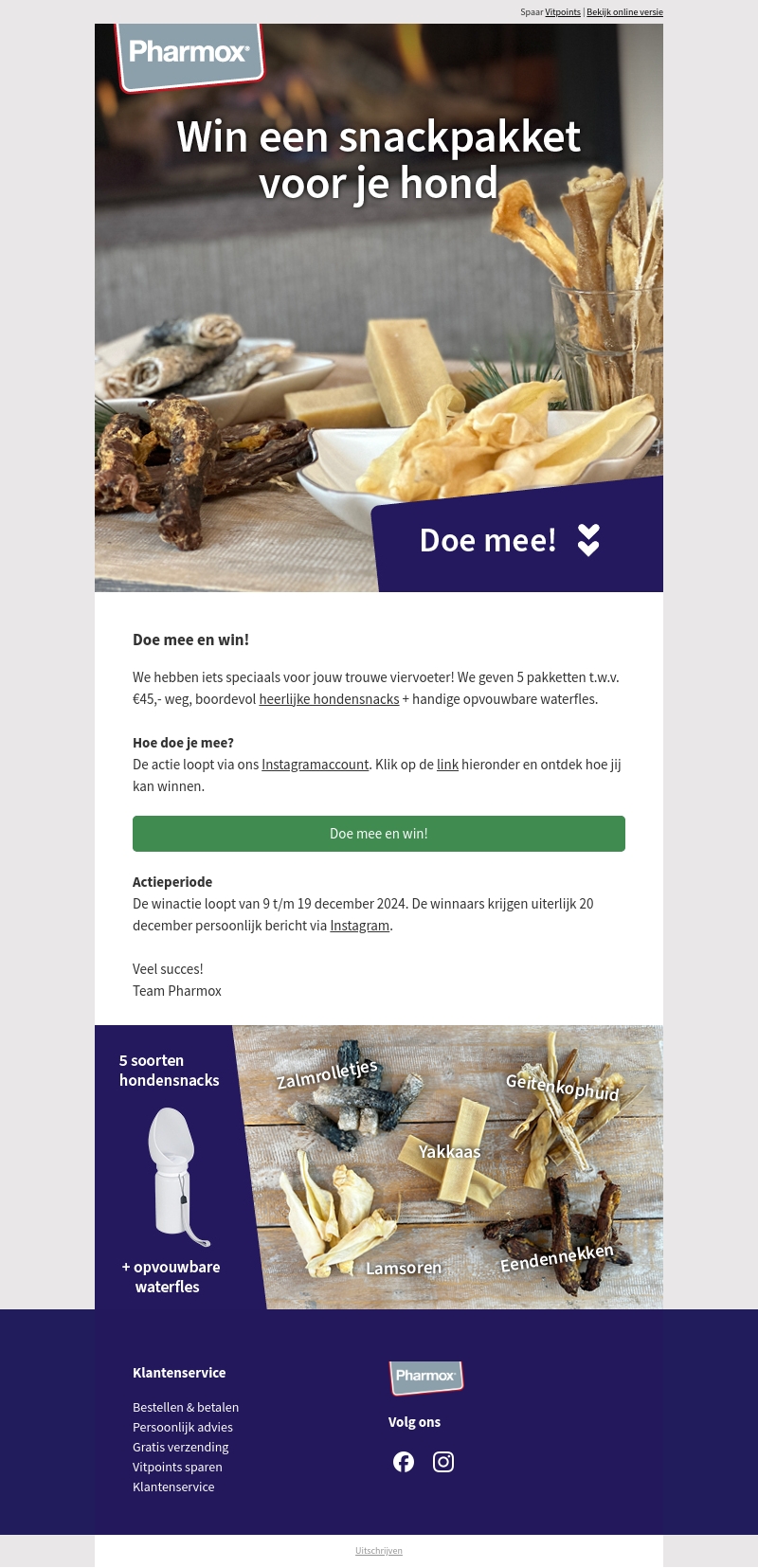
Task: Tap 'Uitschrijven' to unsubscribe
Action: [x=379, y=1551]
